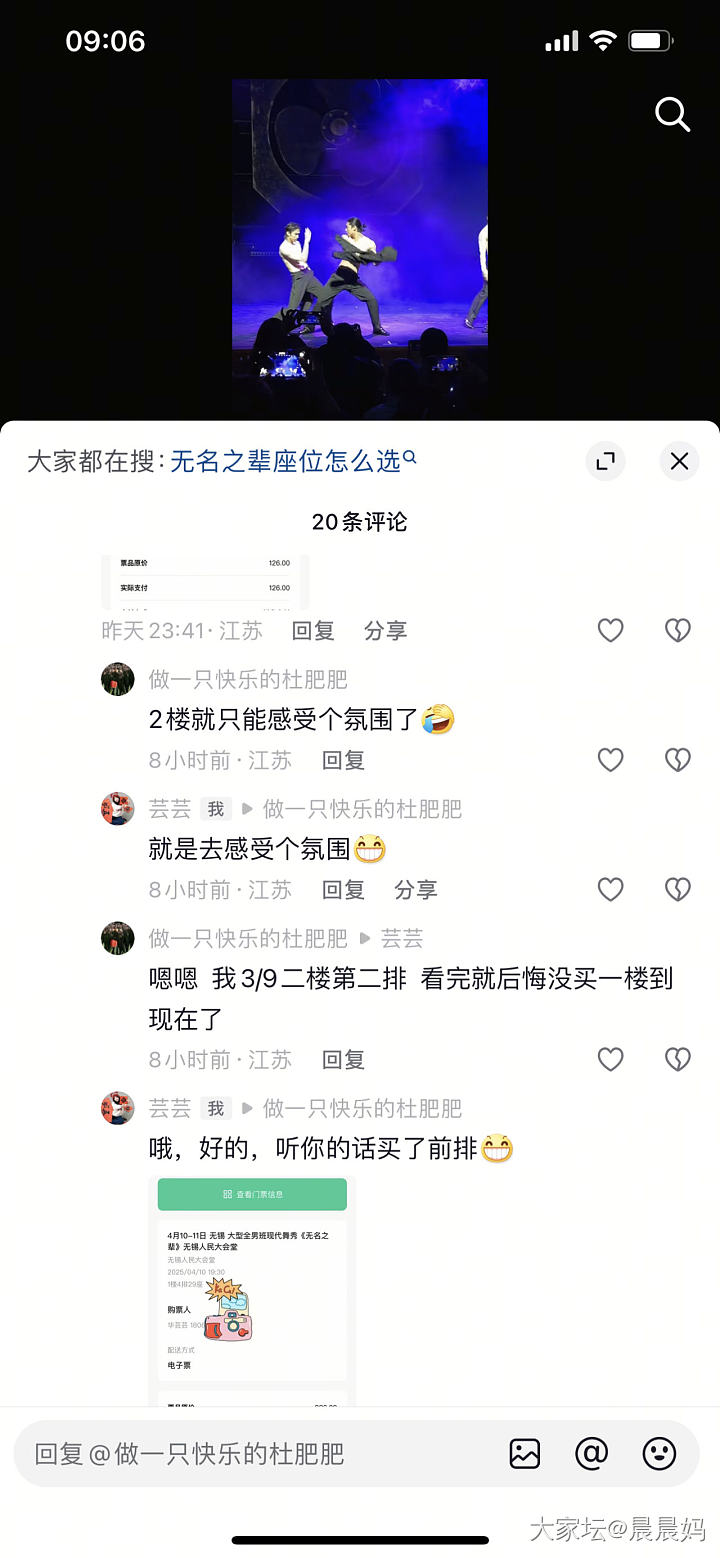Screen dimensions: 720x1558
Task: Reply to comment 2楼就只能感受个氛围了
Action: [343, 760]
